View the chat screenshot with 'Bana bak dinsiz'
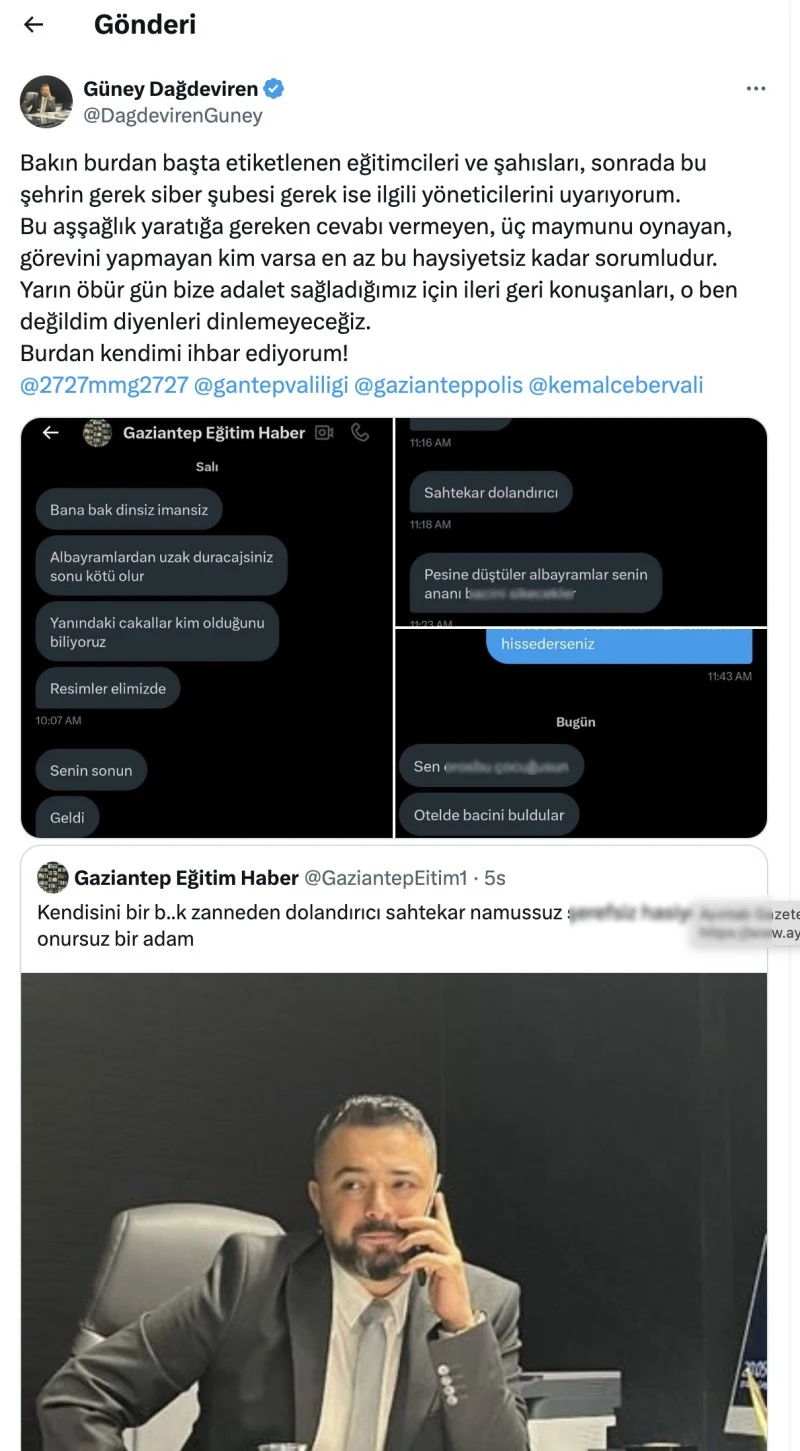This screenshot has width=800, height=1451. point(207,627)
